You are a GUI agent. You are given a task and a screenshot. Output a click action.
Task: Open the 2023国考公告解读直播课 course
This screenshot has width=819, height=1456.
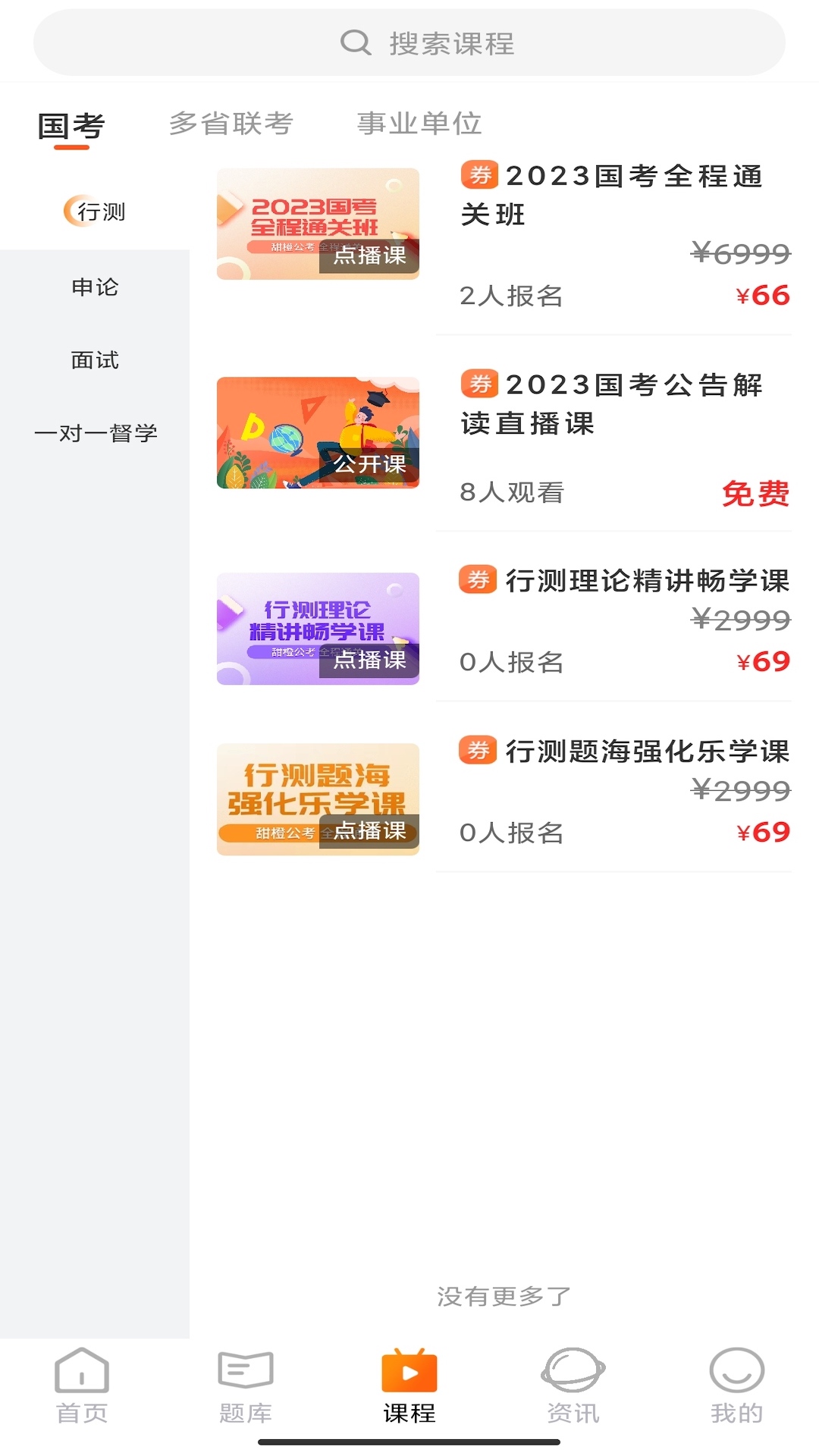click(x=611, y=403)
